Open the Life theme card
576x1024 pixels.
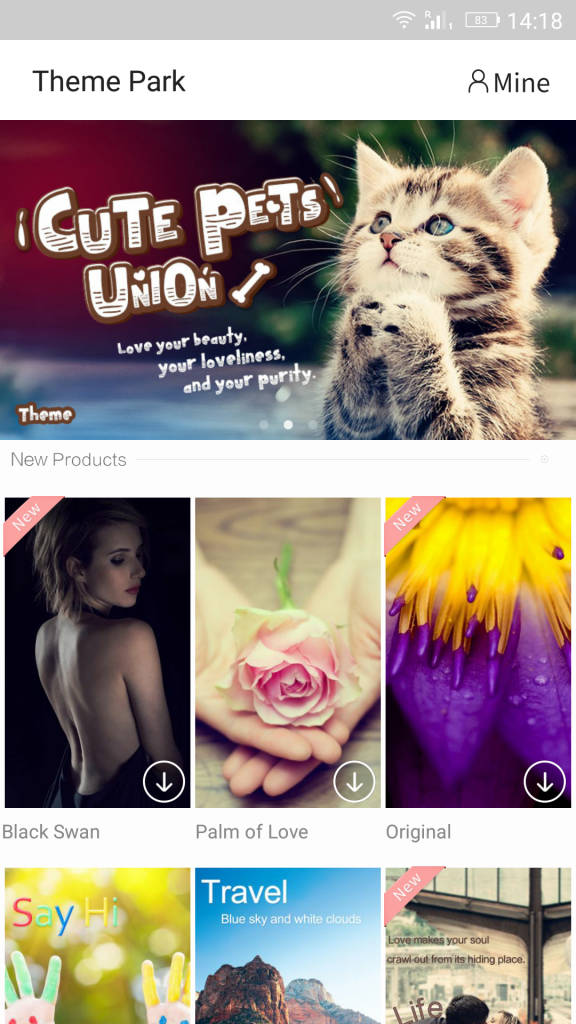pos(479,946)
